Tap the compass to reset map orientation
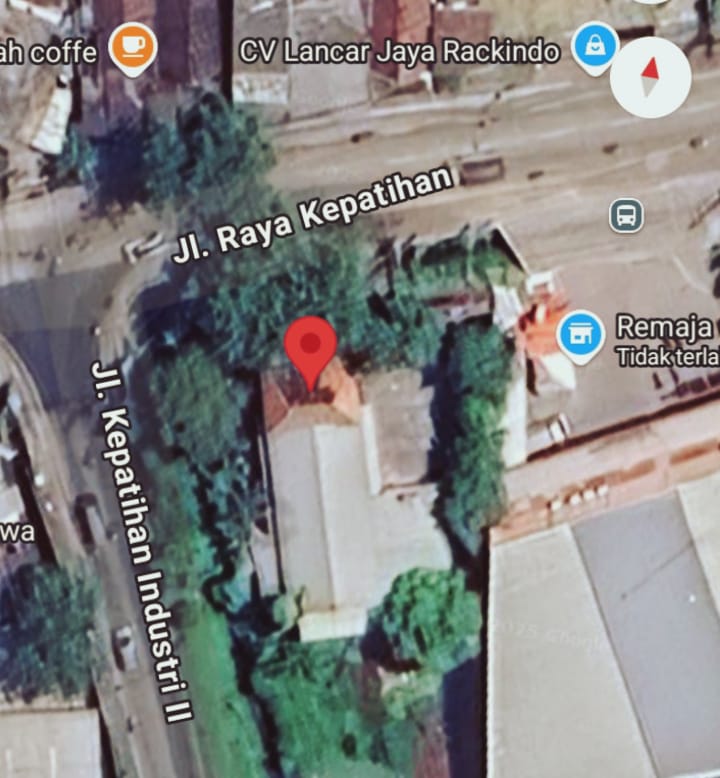This screenshot has height=778, width=720. (650, 77)
